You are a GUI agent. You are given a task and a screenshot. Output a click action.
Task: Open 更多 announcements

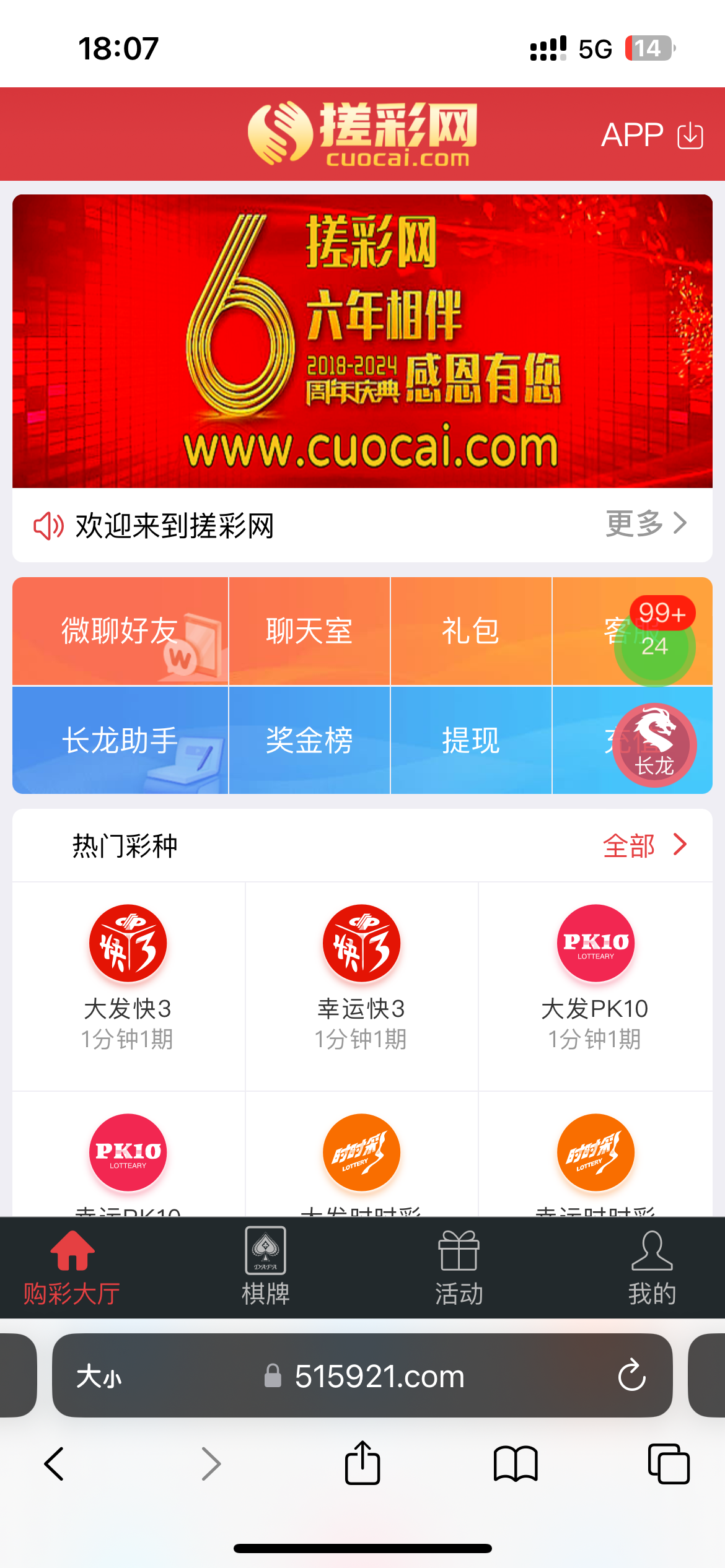click(646, 524)
